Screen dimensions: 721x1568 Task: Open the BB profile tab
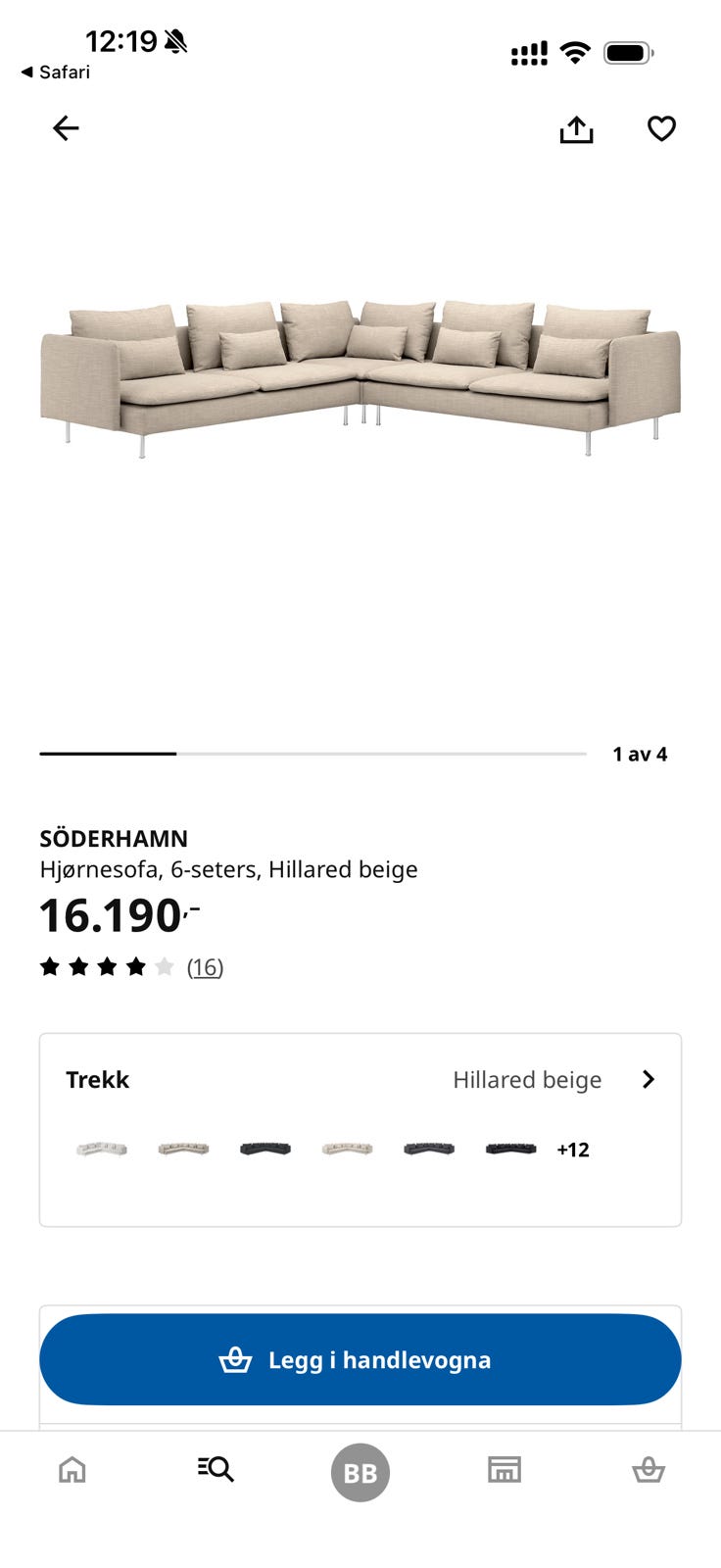tap(360, 1472)
